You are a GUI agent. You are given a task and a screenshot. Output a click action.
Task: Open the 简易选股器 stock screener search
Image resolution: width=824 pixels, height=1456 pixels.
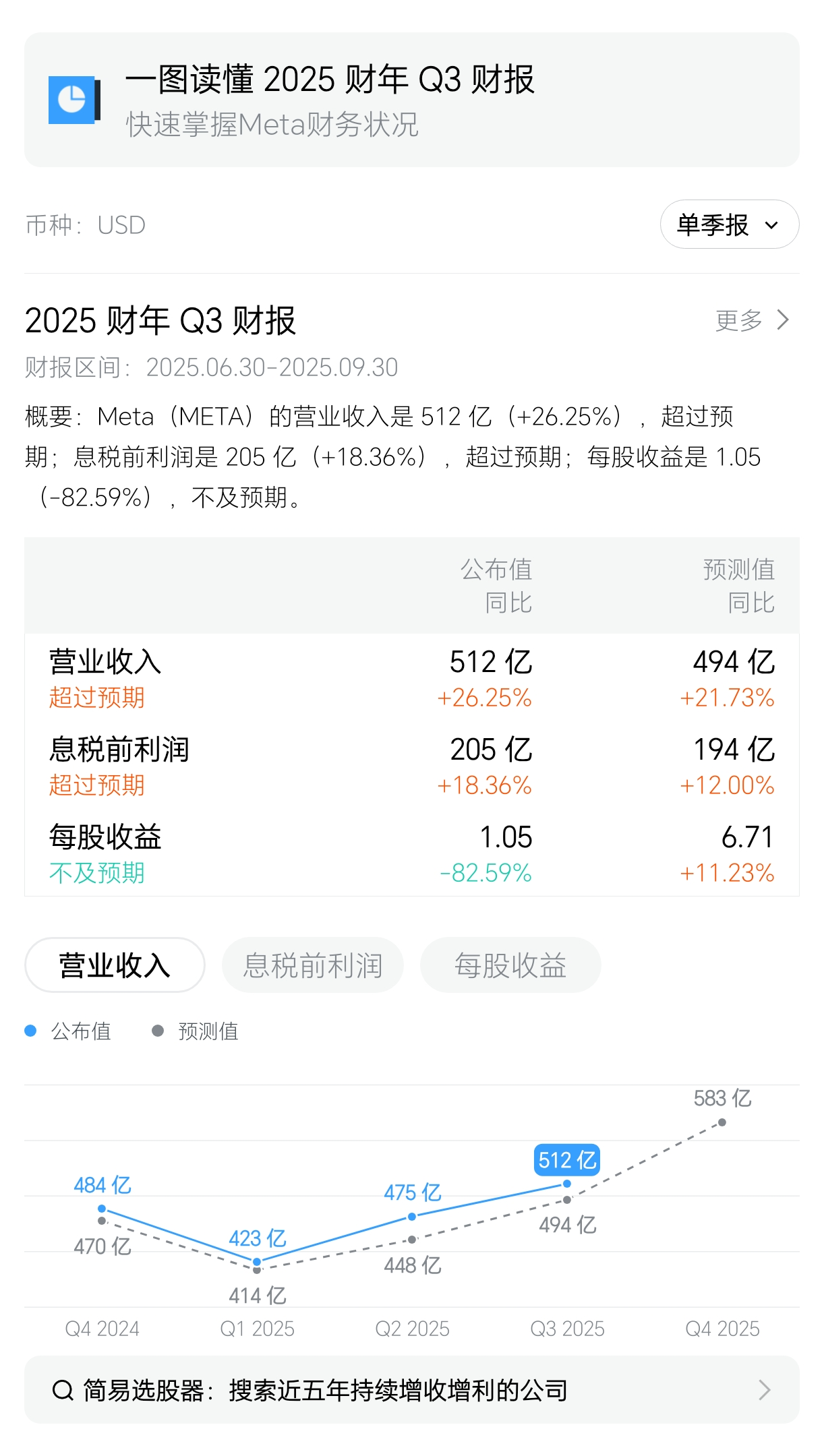click(x=411, y=1390)
